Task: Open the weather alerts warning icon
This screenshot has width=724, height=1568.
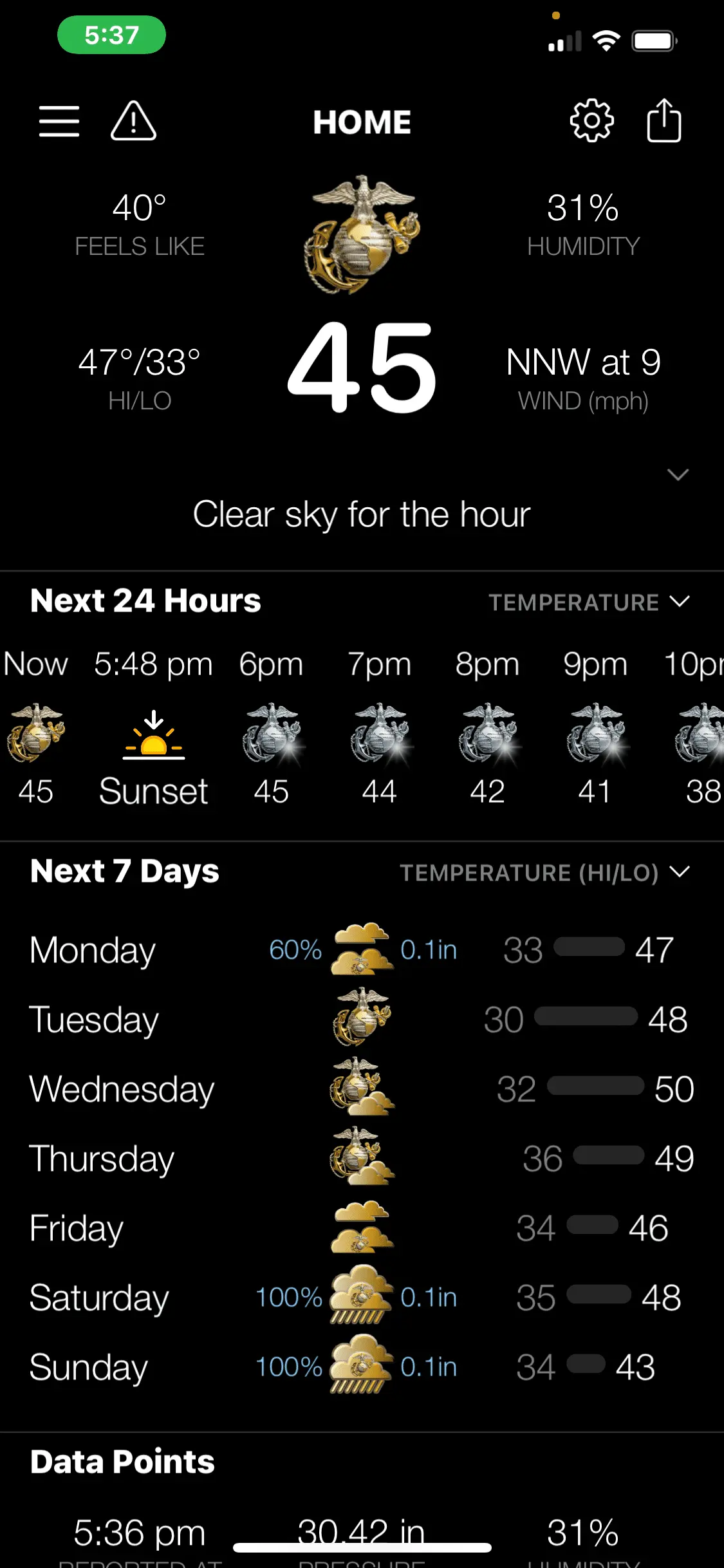Action: [133, 121]
